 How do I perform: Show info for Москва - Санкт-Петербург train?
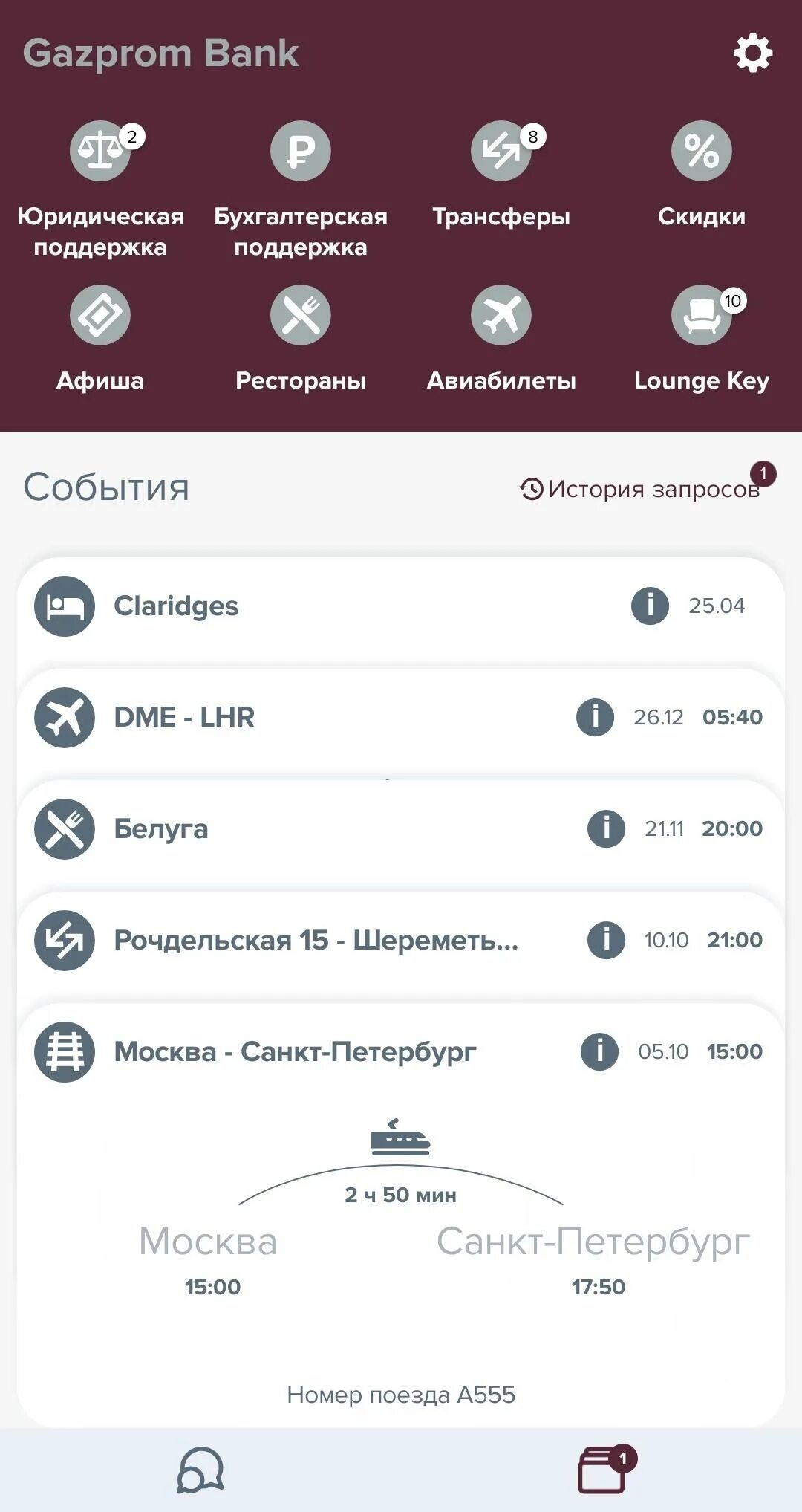click(x=599, y=1052)
